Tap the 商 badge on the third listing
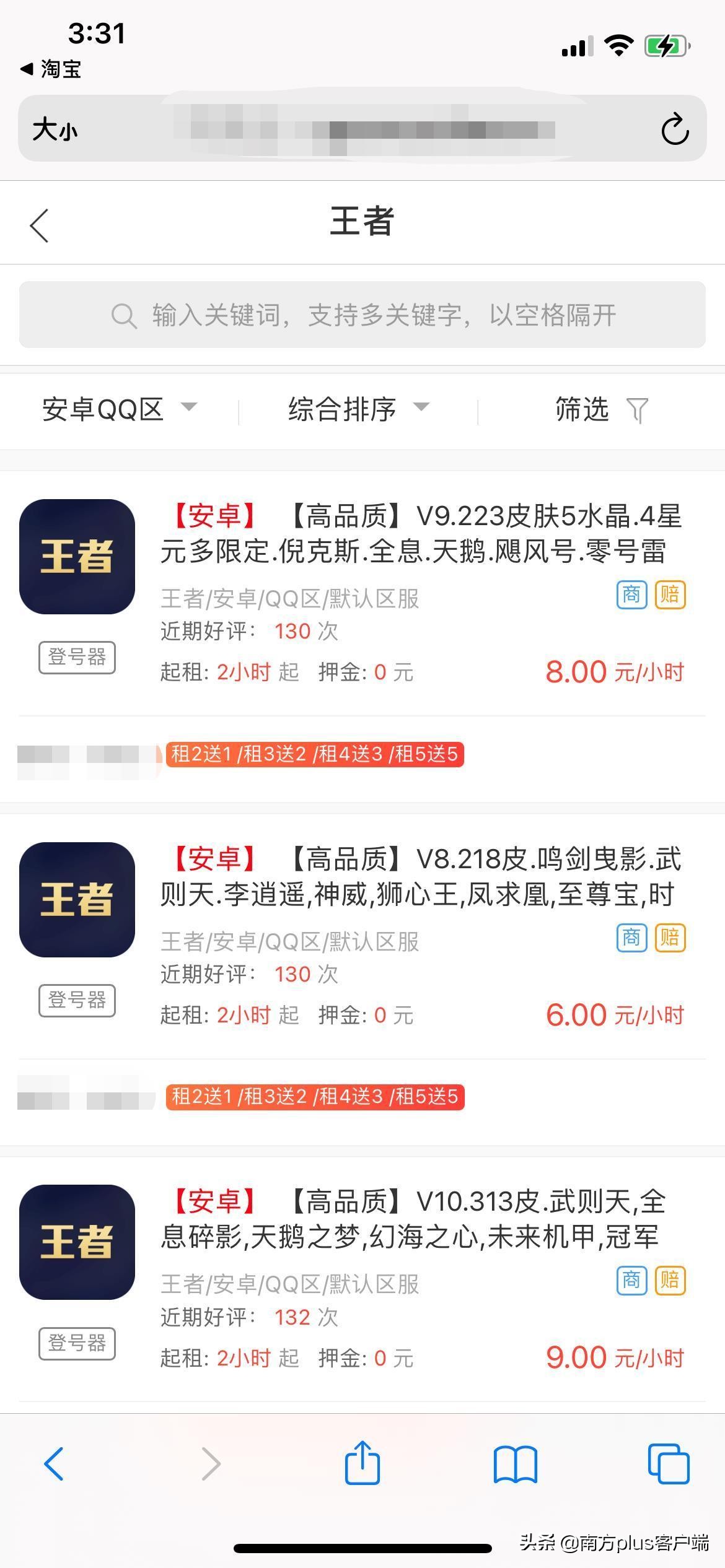The height and width of the screenshot is (1568, 725). coord(631,1281)
